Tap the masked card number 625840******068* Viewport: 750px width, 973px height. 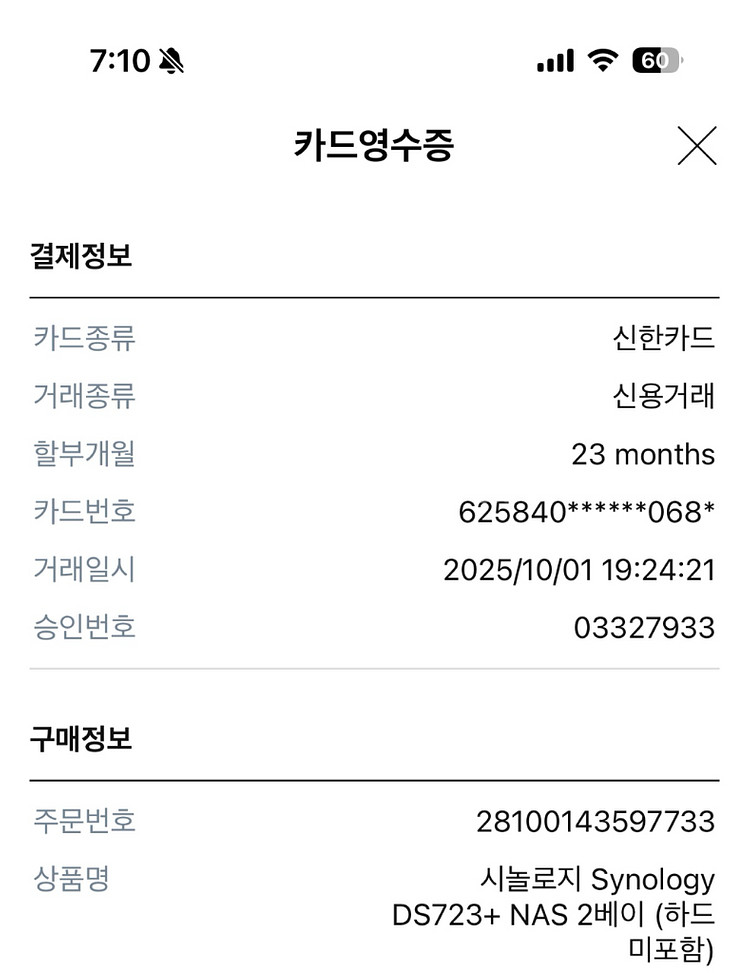[x=588, y=512]
